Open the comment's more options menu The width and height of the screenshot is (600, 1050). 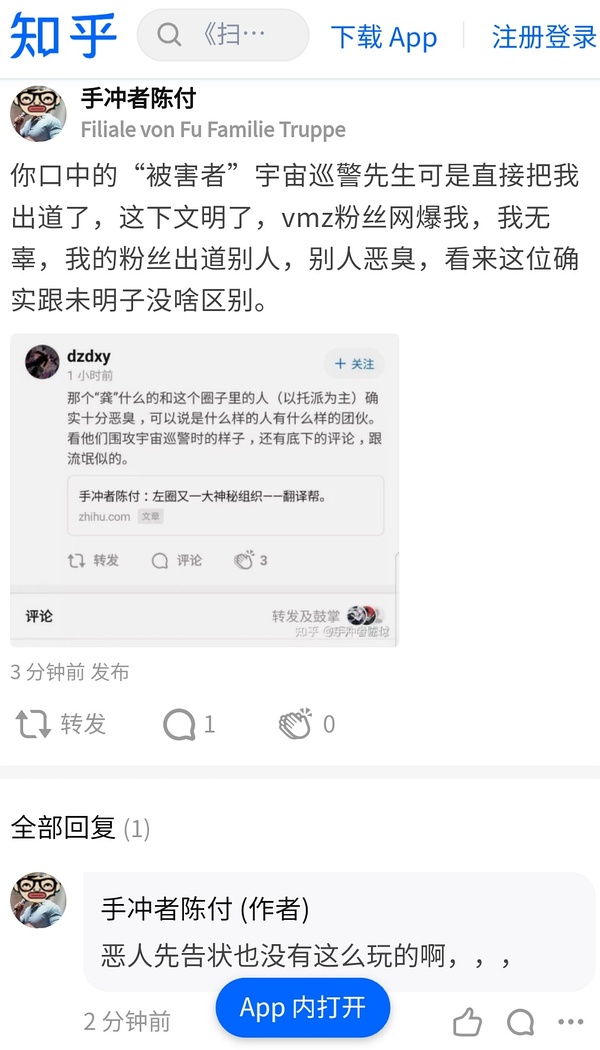point(571,1021)
